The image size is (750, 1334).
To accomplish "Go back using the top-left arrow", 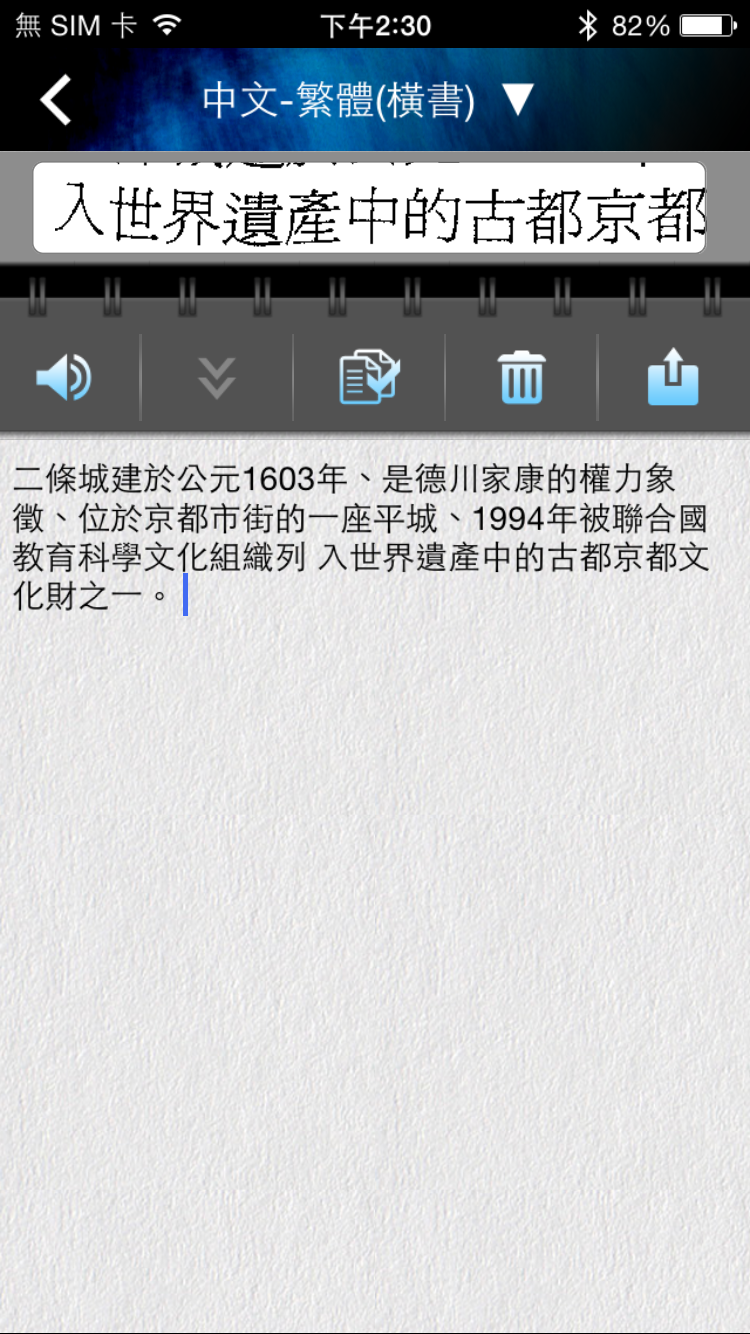I will pyautogui.click(x=56, y=100).
